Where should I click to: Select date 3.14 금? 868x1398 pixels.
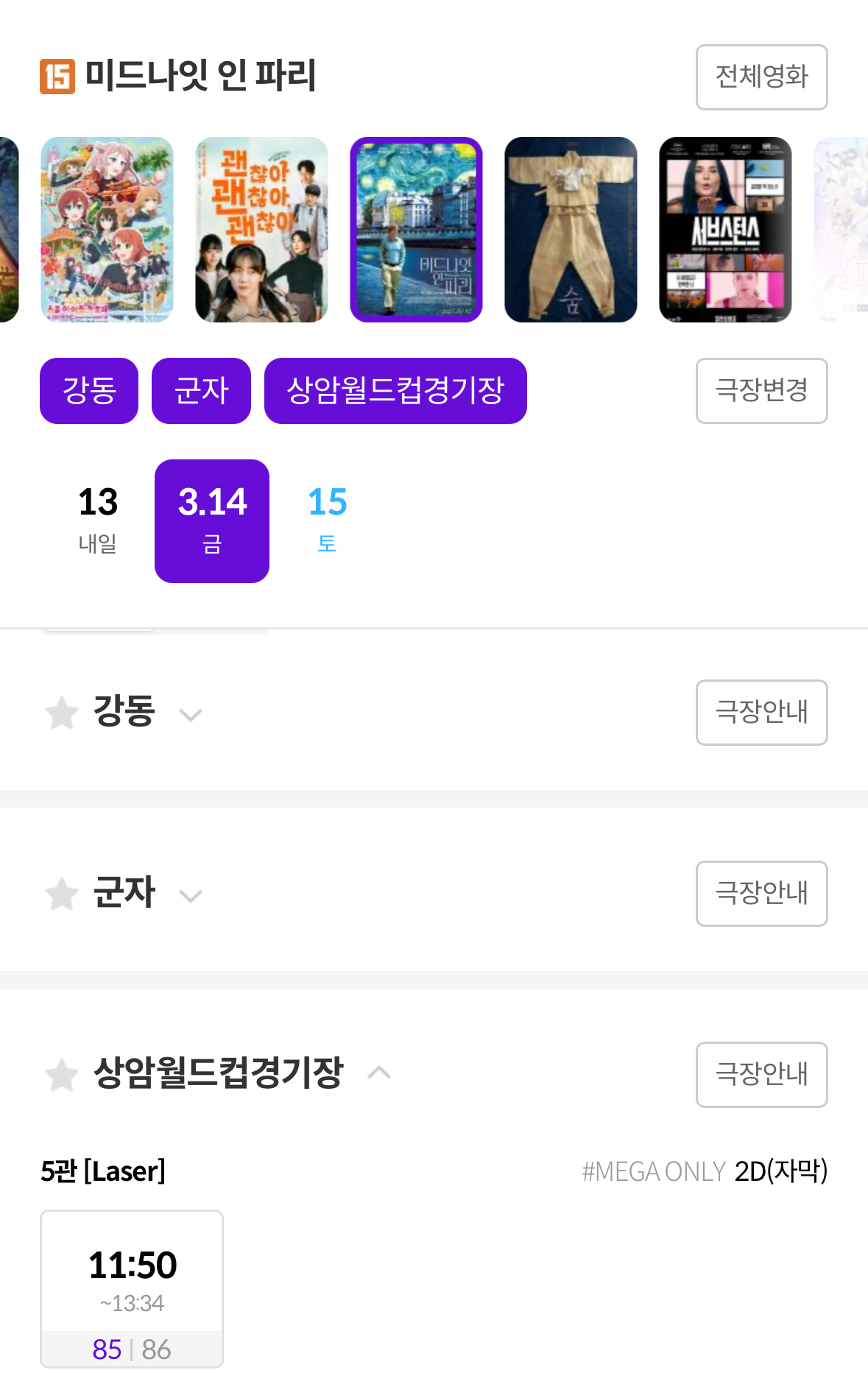pyautogui.click(x=212, y=521)
